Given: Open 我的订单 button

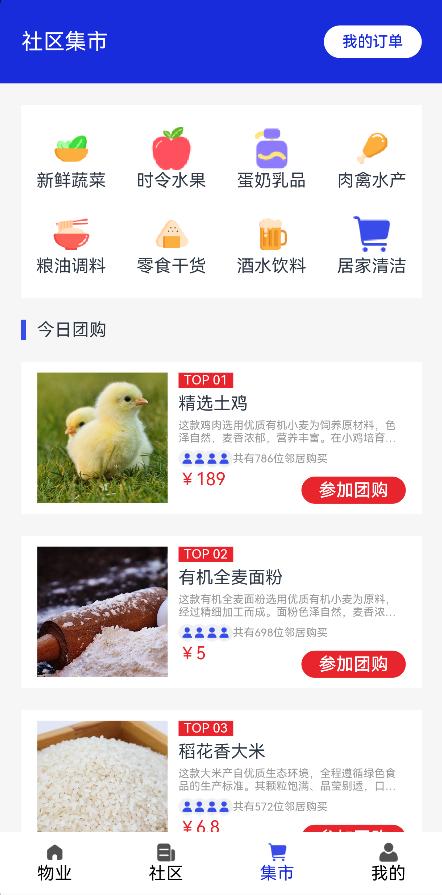Looking at the screenshot, I should tap(372, 41).
